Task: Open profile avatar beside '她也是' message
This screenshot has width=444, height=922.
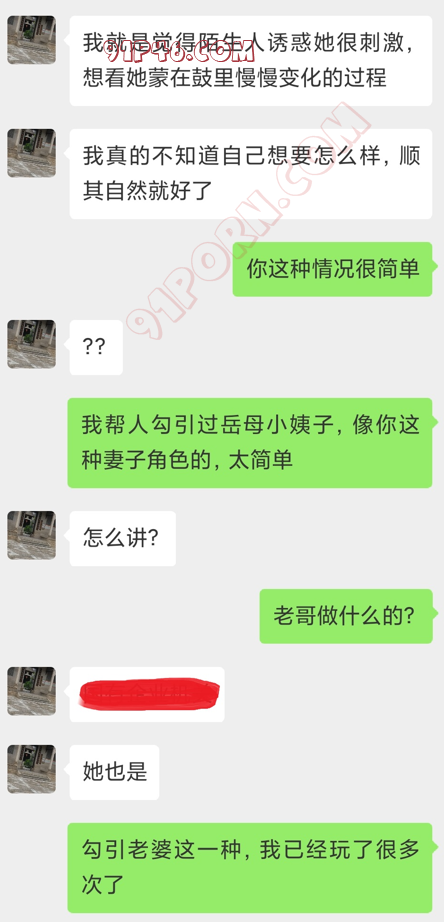Action: pos(32,769)
